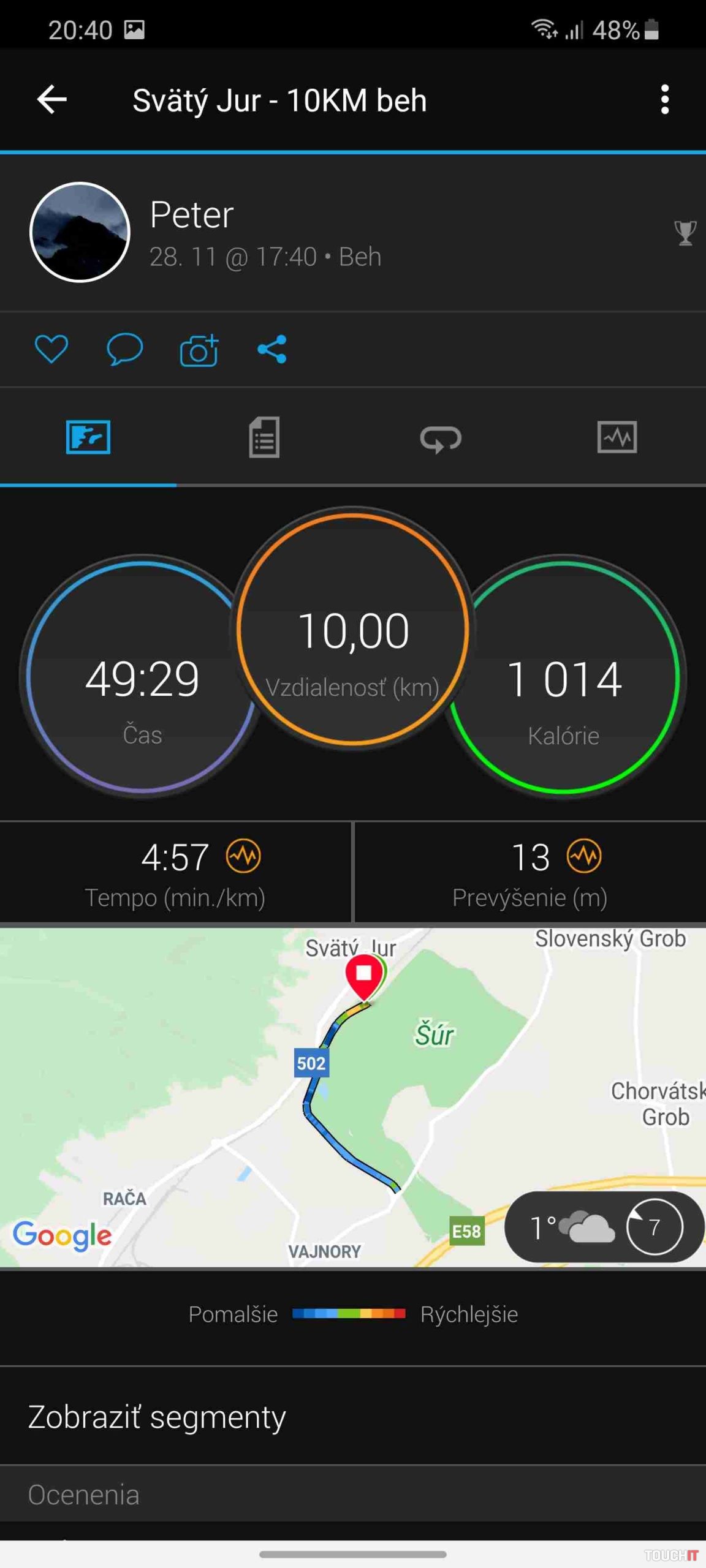This screenshot has width=706, height=1568.
Task: Open the weather details badge
Action: coord(604,1227)
